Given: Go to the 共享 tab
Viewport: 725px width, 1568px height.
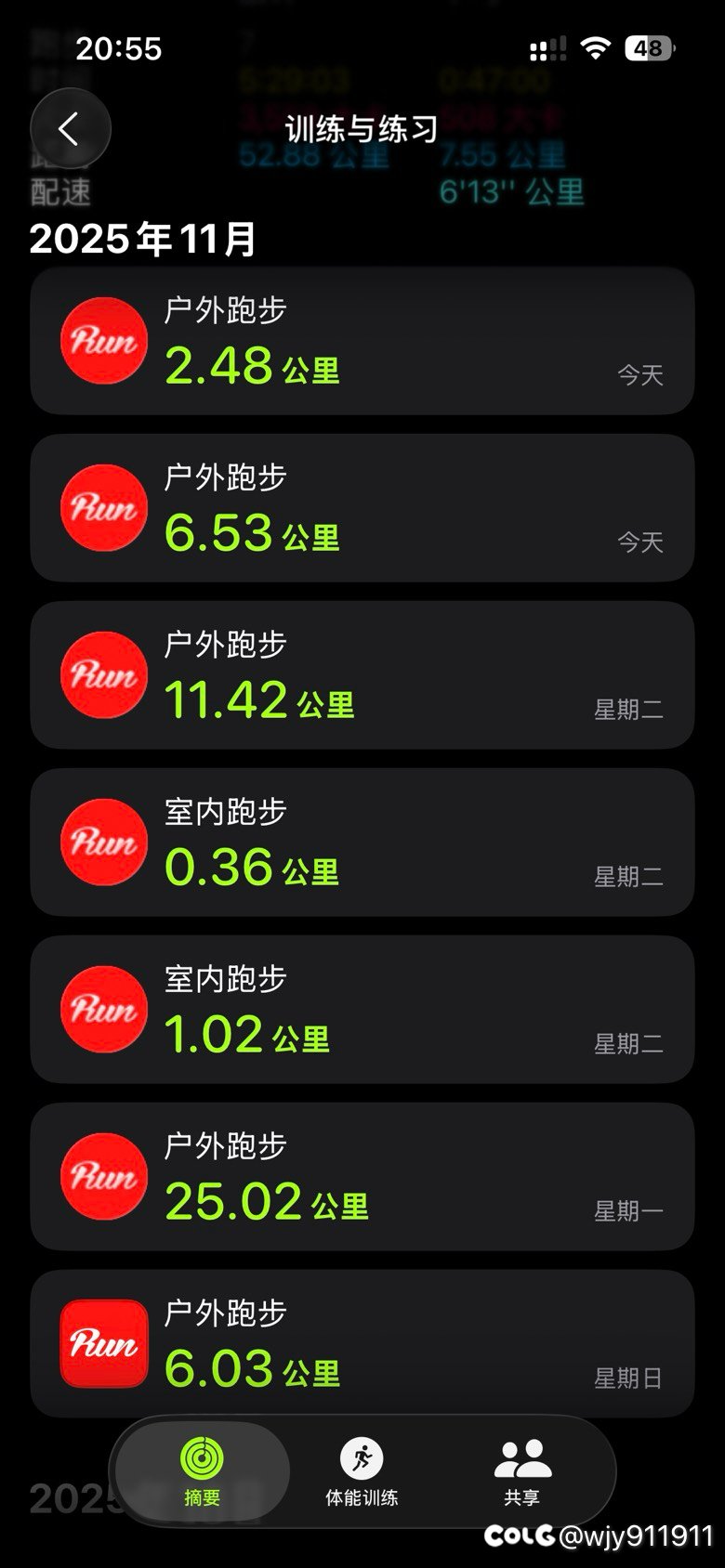Looking at the screenshot, I should [522, 1471].
